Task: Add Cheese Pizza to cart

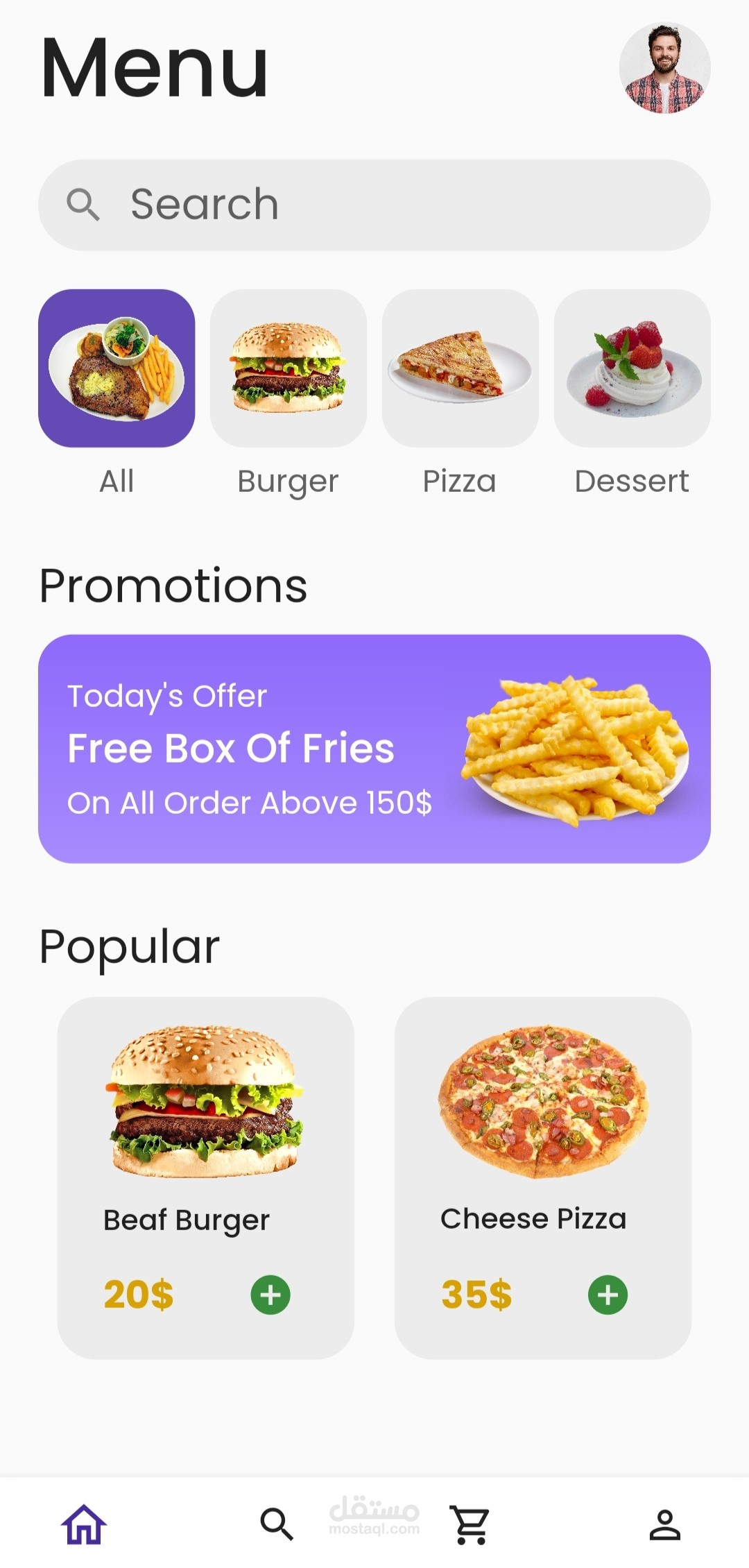Action: [608, 1295]
